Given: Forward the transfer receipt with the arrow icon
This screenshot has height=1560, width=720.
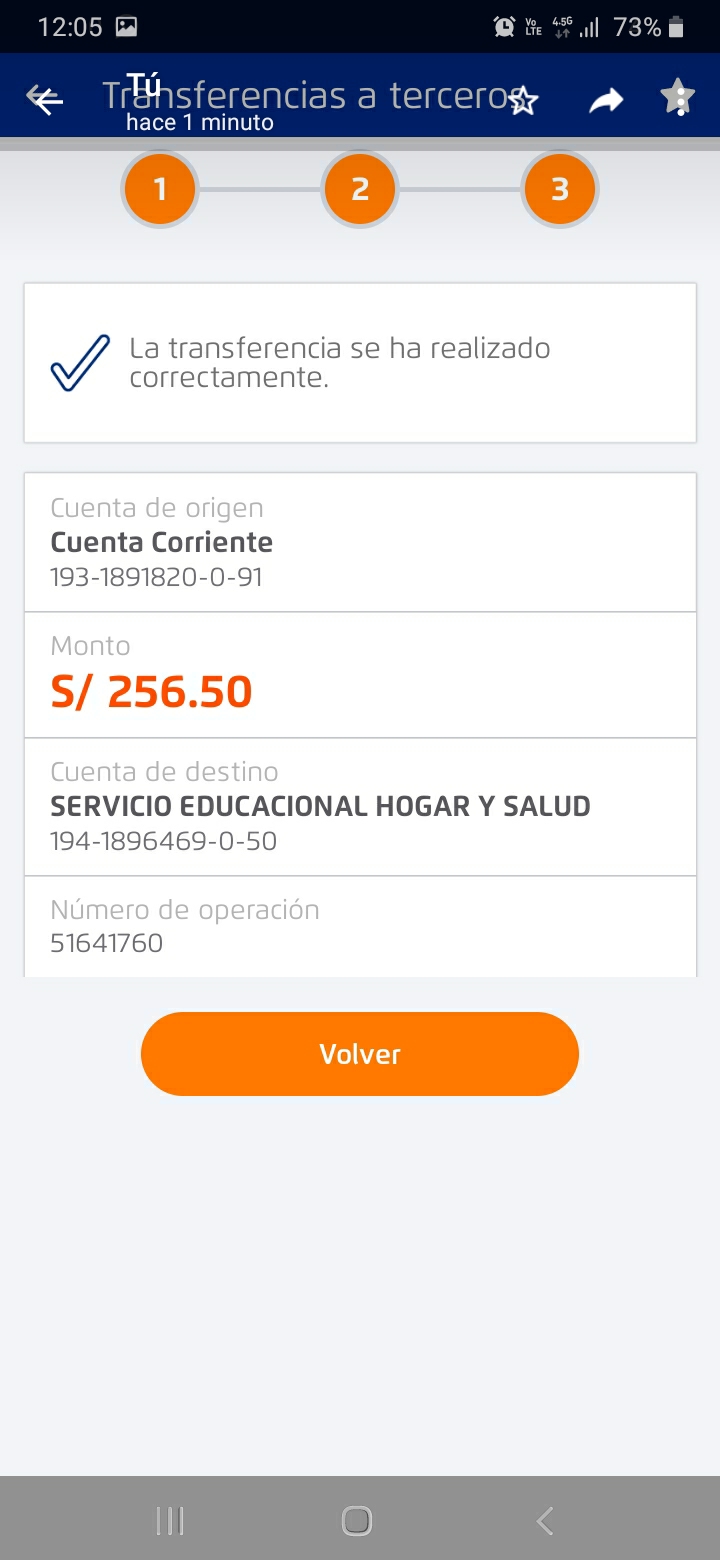Looking at the screenshot, I should click(x=605, y=100).
